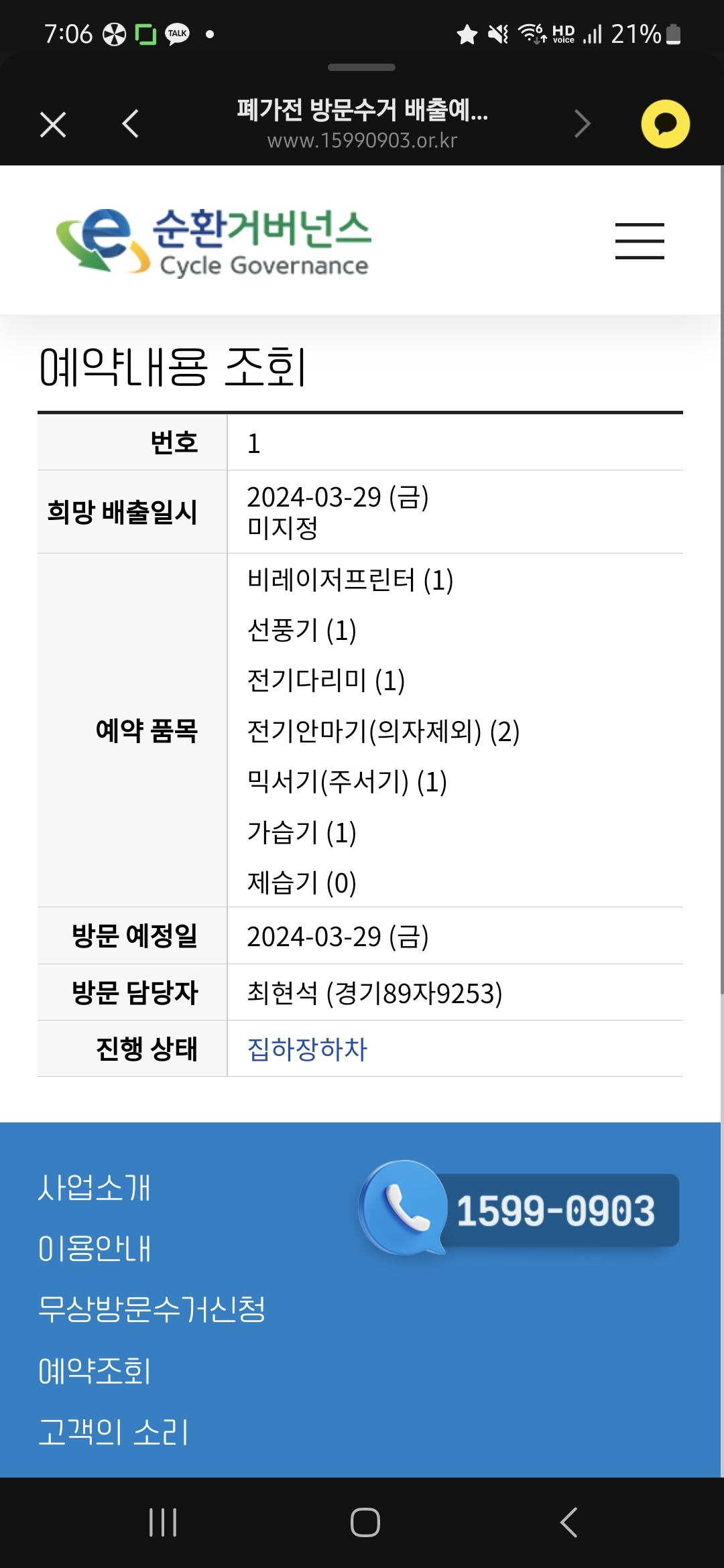Open 무상방문수거신청
The height and width of the screenshot is (1568, 724).
[152, 1309]
